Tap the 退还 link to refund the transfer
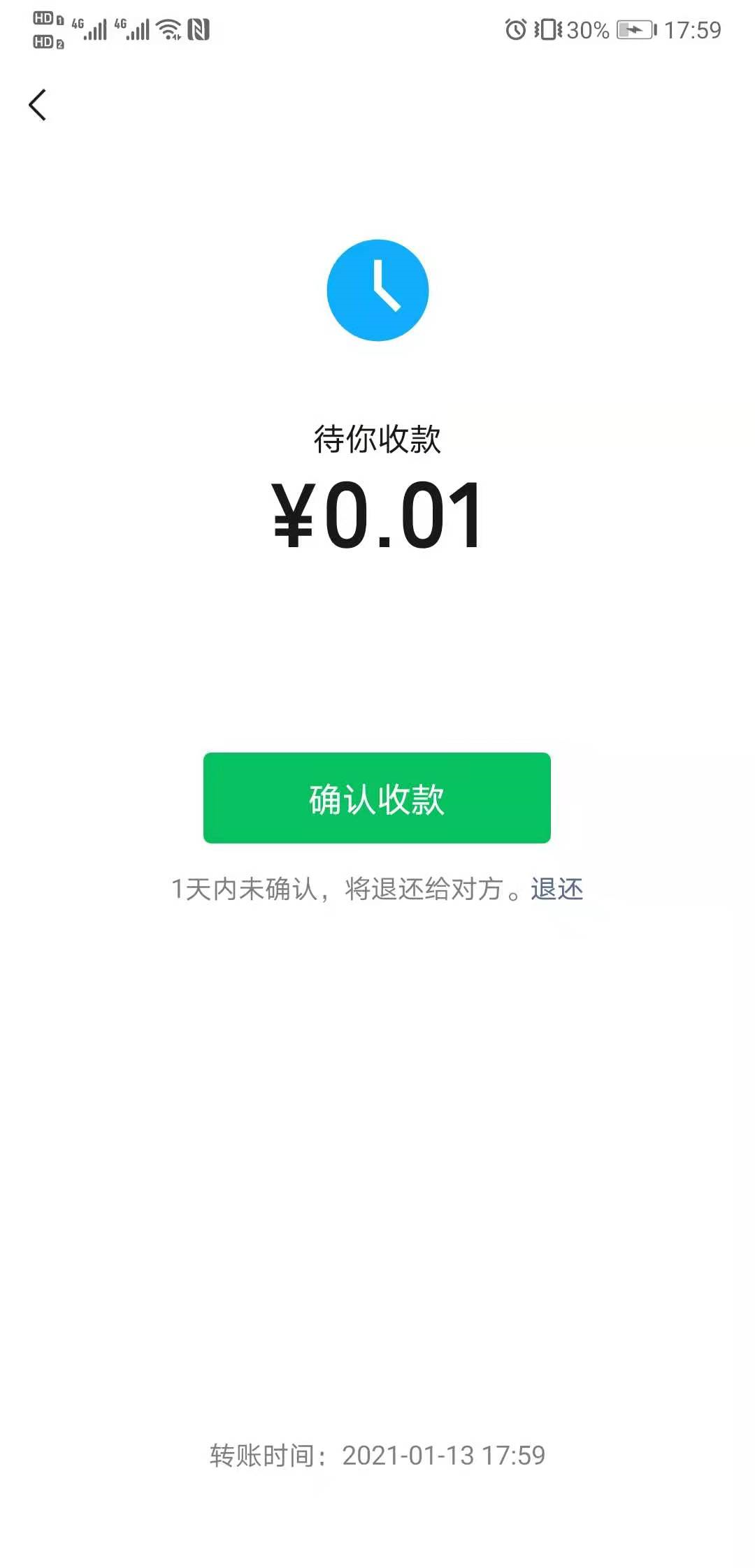 pyautogui.click(x=556, y=889)
